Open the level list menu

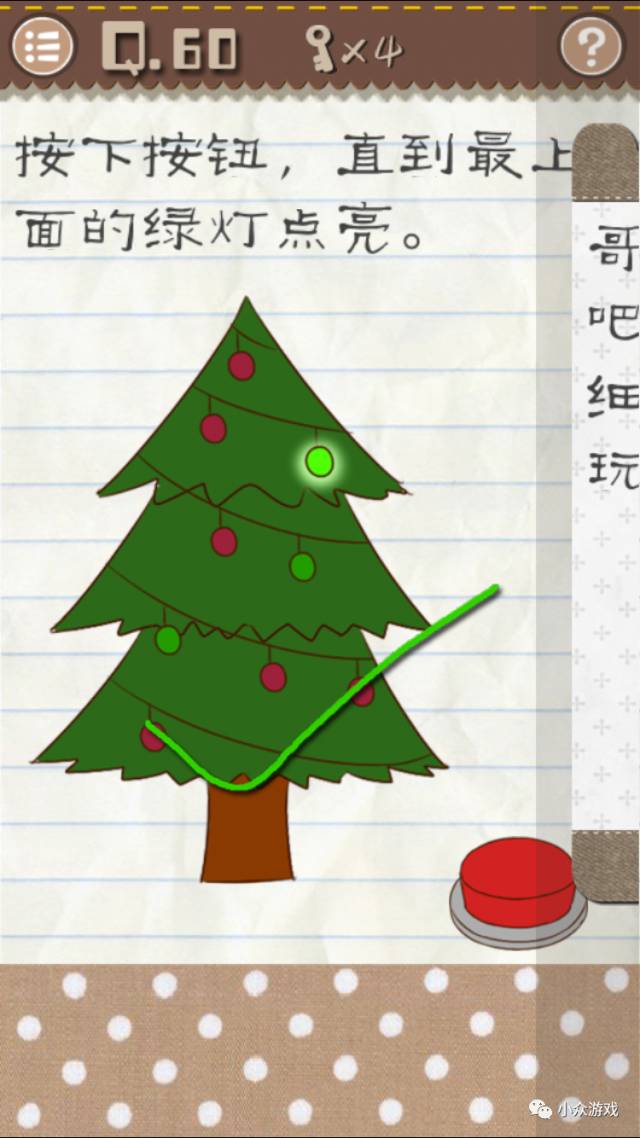click(x=42, y=45)
